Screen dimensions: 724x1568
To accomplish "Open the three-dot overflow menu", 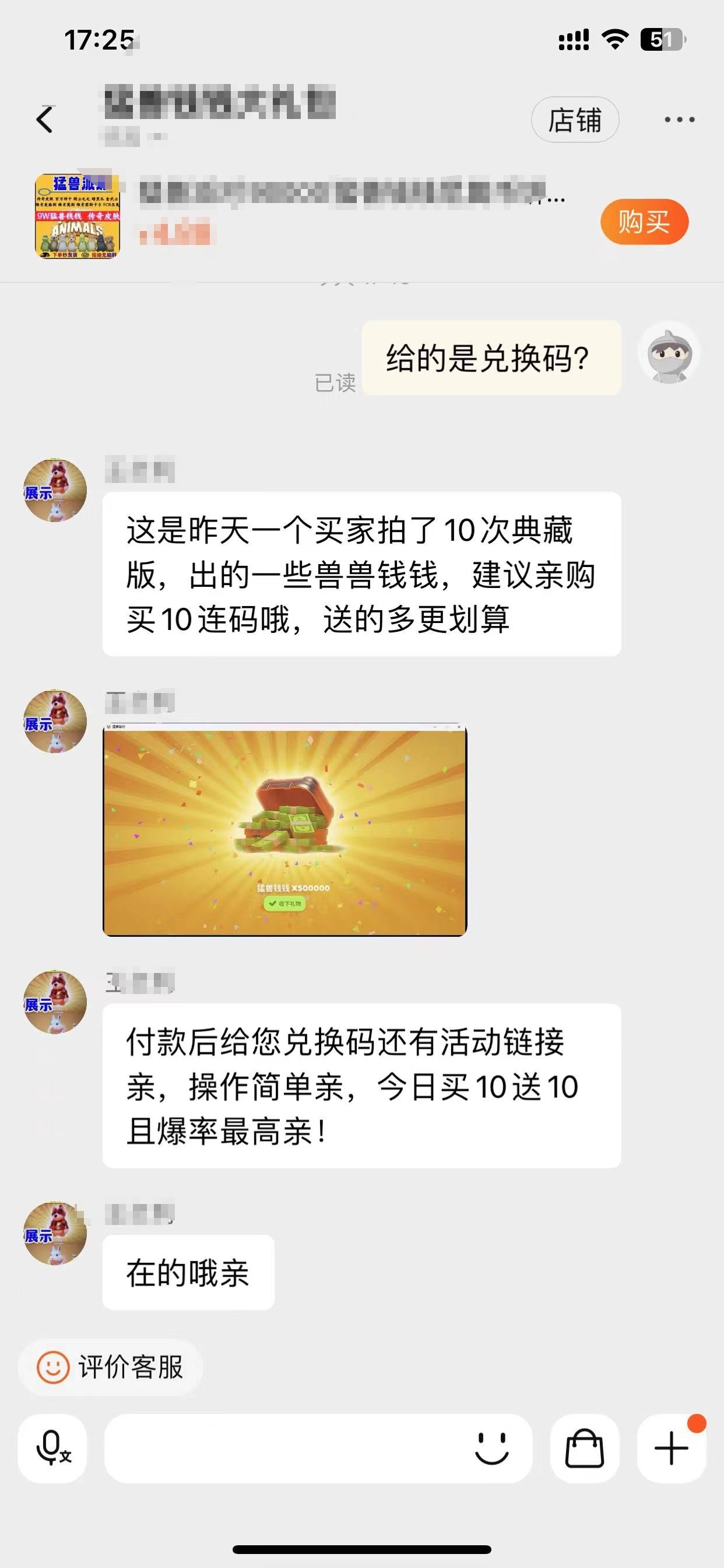I will coord(679,120).
